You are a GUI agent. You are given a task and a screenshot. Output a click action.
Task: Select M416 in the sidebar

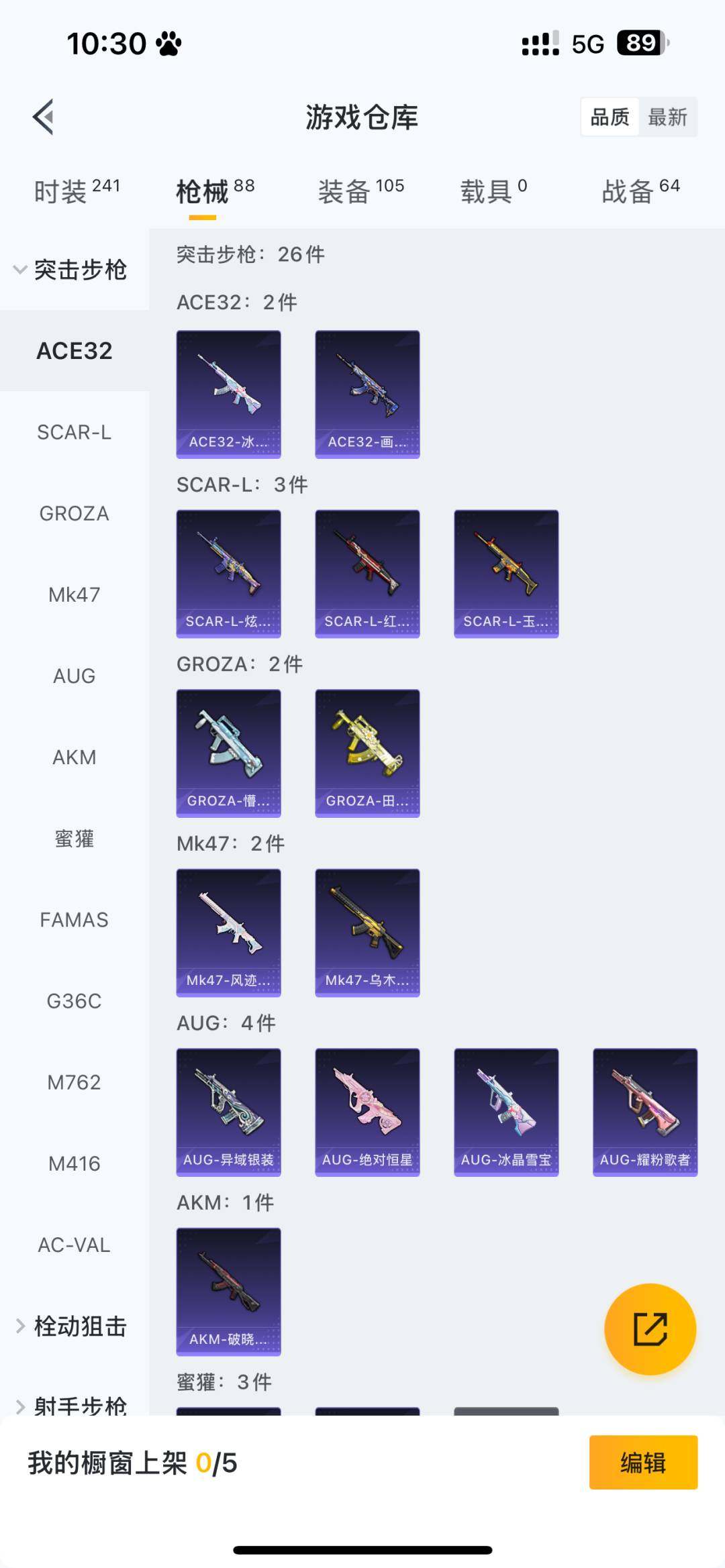click(74, 1163)
